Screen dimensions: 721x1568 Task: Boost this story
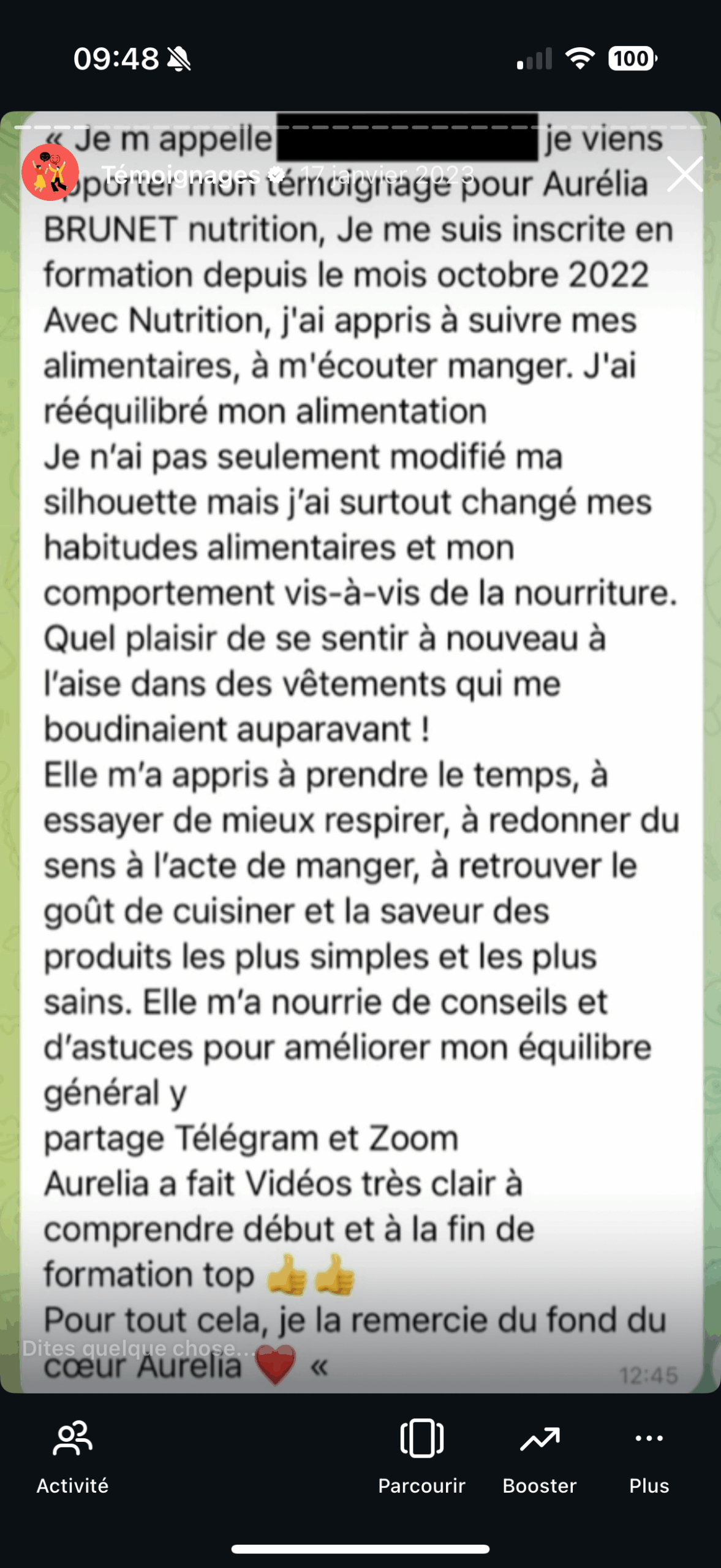pos(539,1457)
